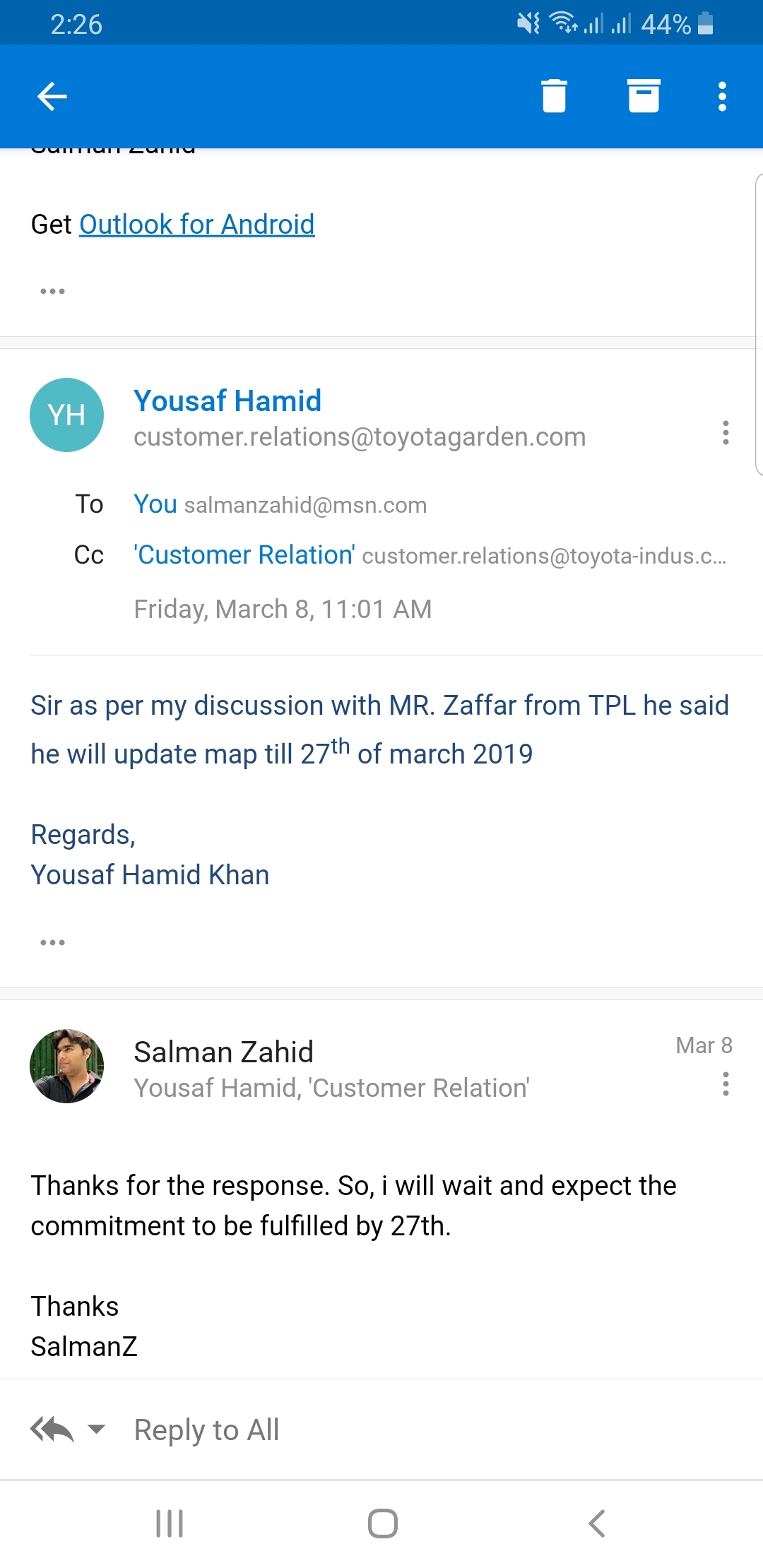763x1568 pixels.
Task: Open the overflow menu in app bar
Action: point(722,97)
